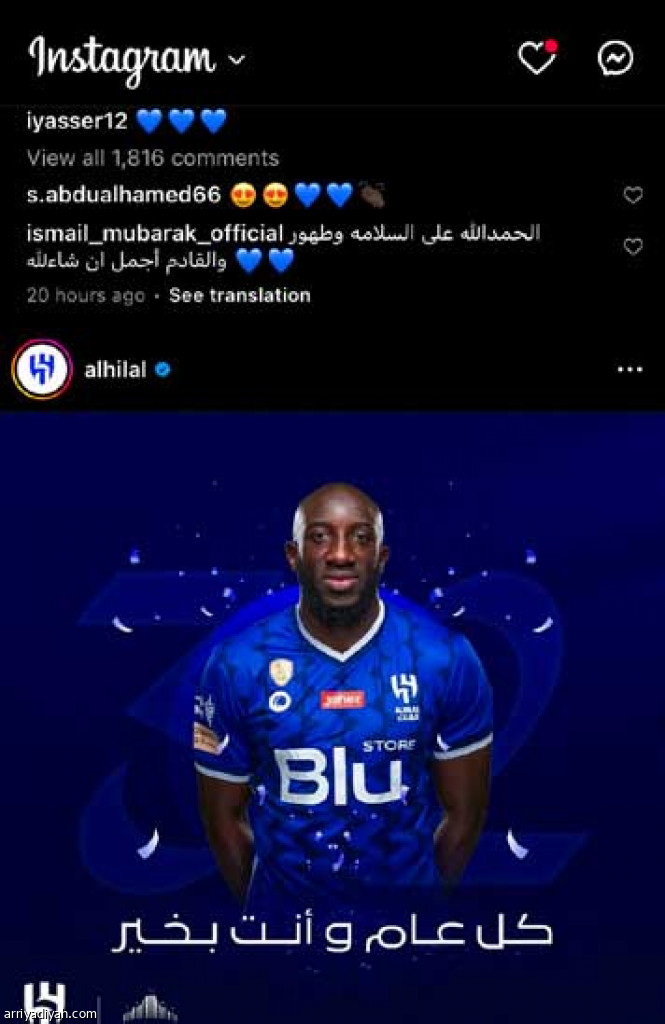665x1024 pixels.
Task: Open the Instagram feed dropdown
Action: click(x=236, y=60)
